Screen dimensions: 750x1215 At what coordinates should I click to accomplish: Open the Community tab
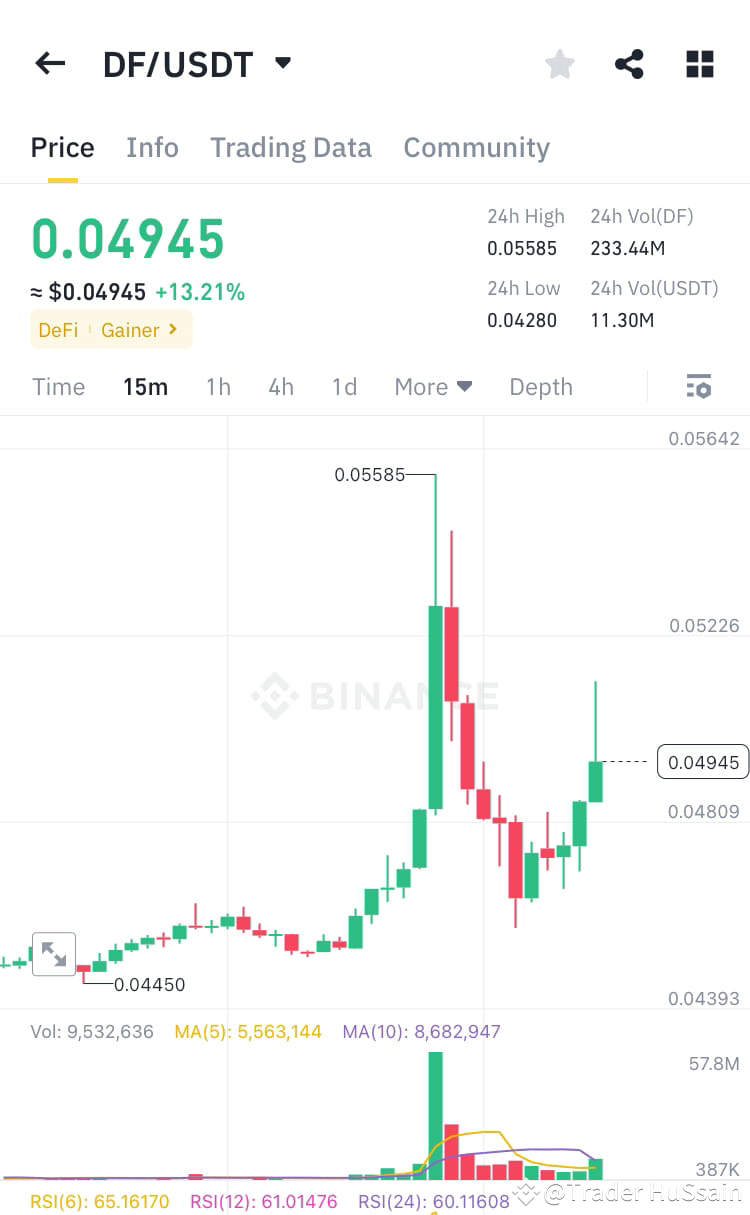point(477,147)
